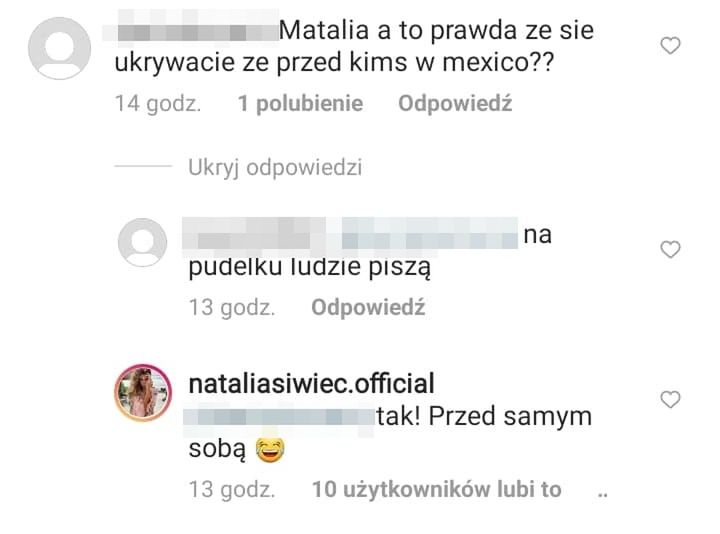This screenshot has width=720, height=534.
Task: Collapse replies via 'Ukryj odpowiedzi'
Action: click(x=275, y=167)
